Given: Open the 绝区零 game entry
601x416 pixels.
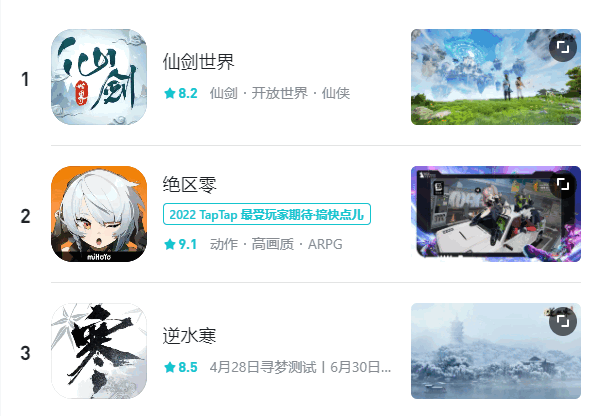Looking at the screenshot, I should coord(189,185).
